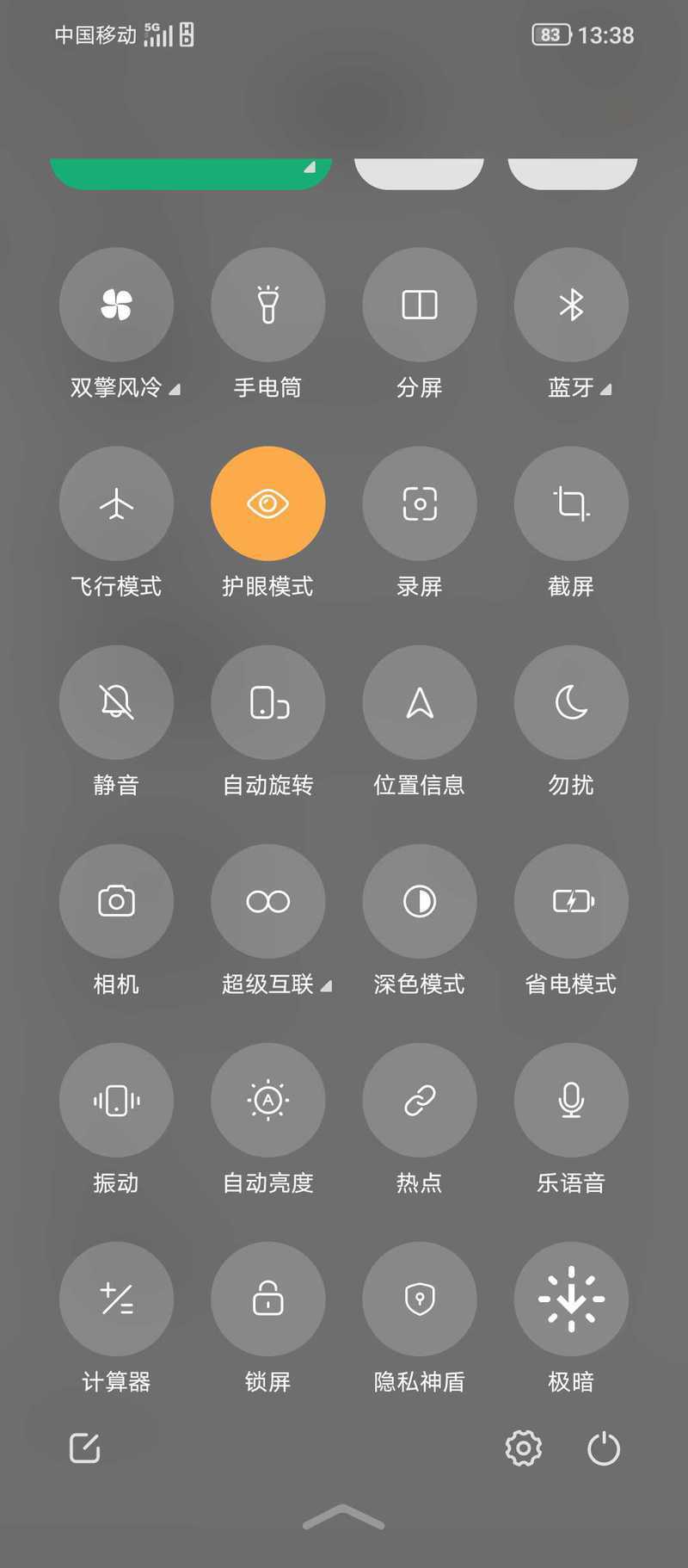Image resolution: width=688 pixels, height=1568 pixels.
Task: Turn on the flashlight (手电筒)
Action: point(267,305)
